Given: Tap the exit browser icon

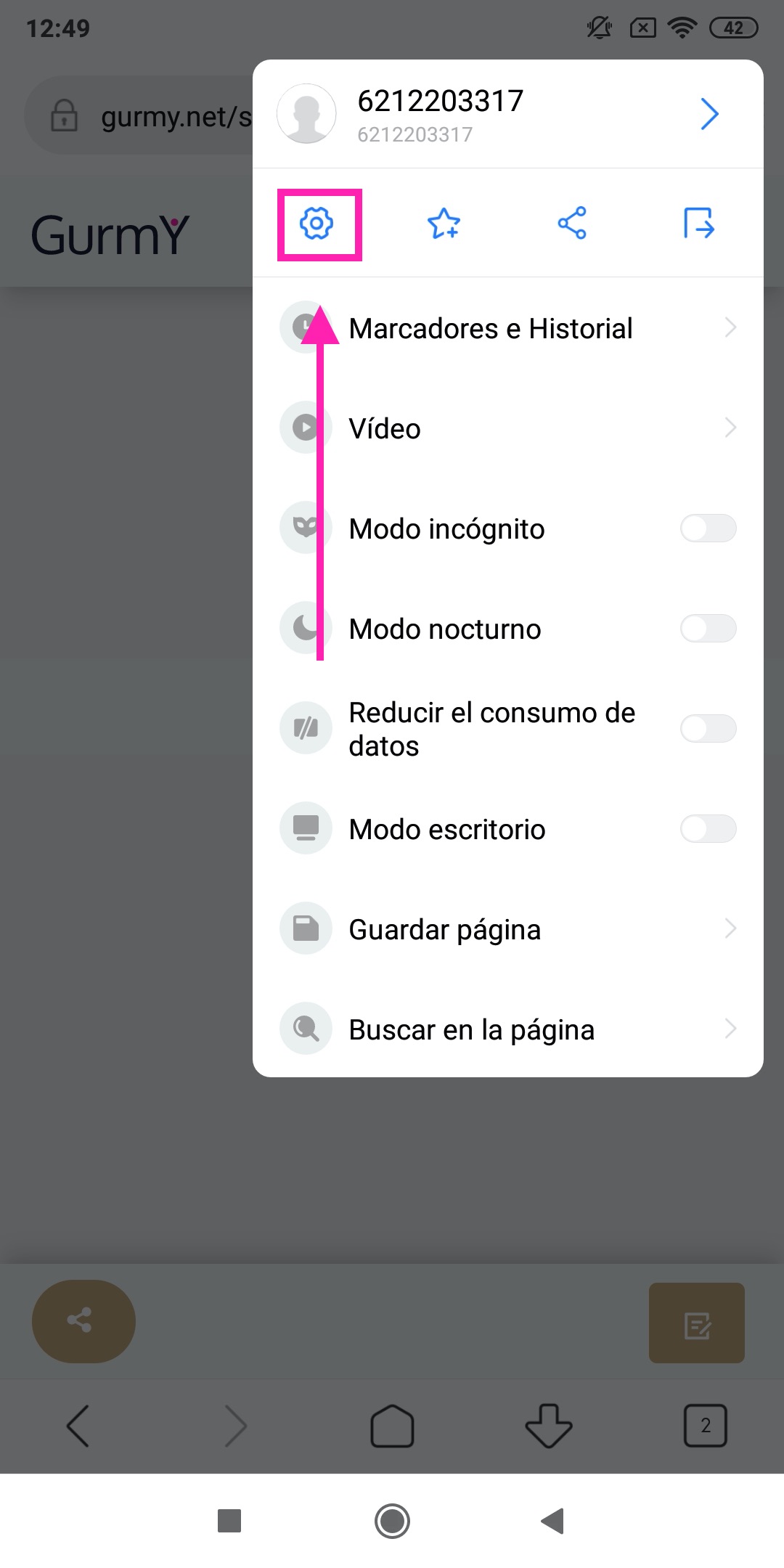Looking at the screenshot, I should pos(698,224).
